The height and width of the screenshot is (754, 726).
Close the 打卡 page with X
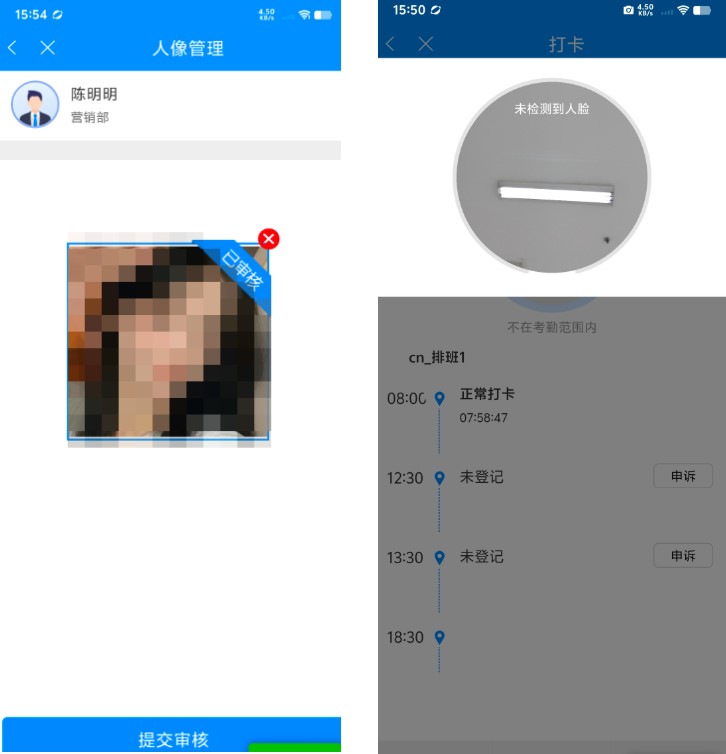426,44
